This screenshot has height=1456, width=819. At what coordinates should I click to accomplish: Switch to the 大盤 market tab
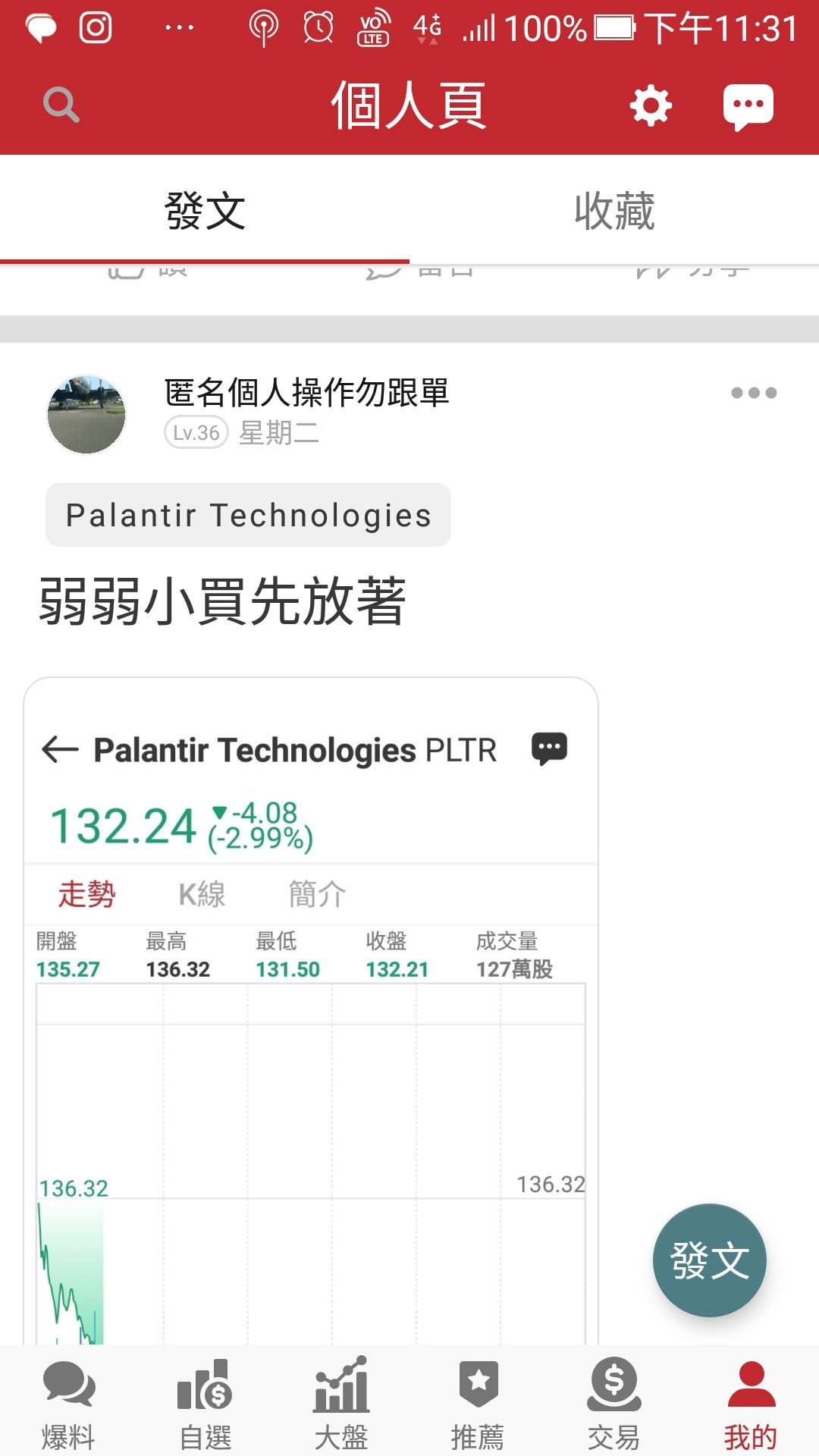coord(341,1403)
